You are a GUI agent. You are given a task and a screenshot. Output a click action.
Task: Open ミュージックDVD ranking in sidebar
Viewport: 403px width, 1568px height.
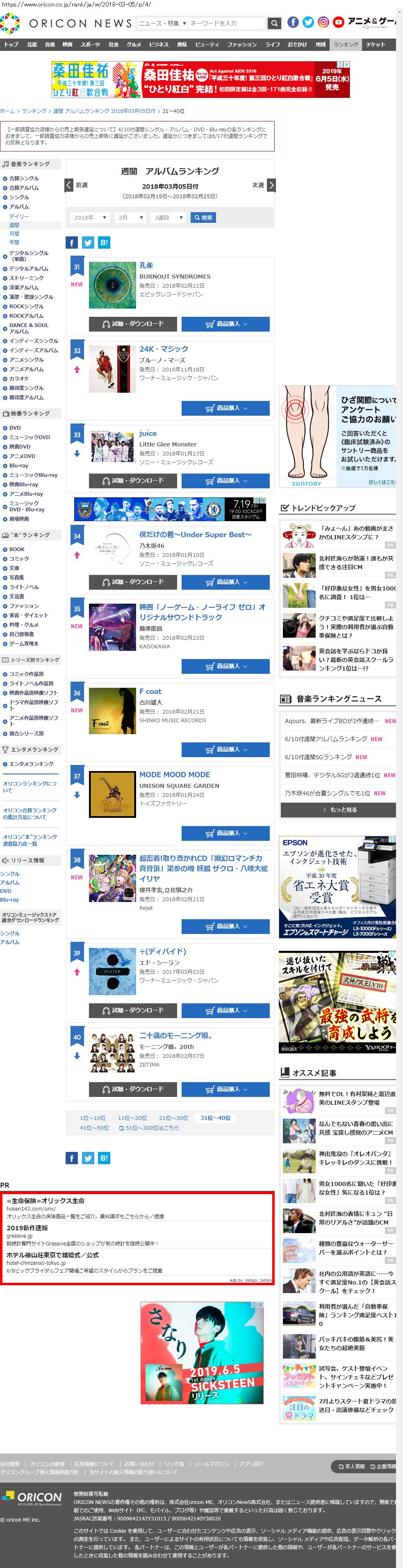coord(29,437)
